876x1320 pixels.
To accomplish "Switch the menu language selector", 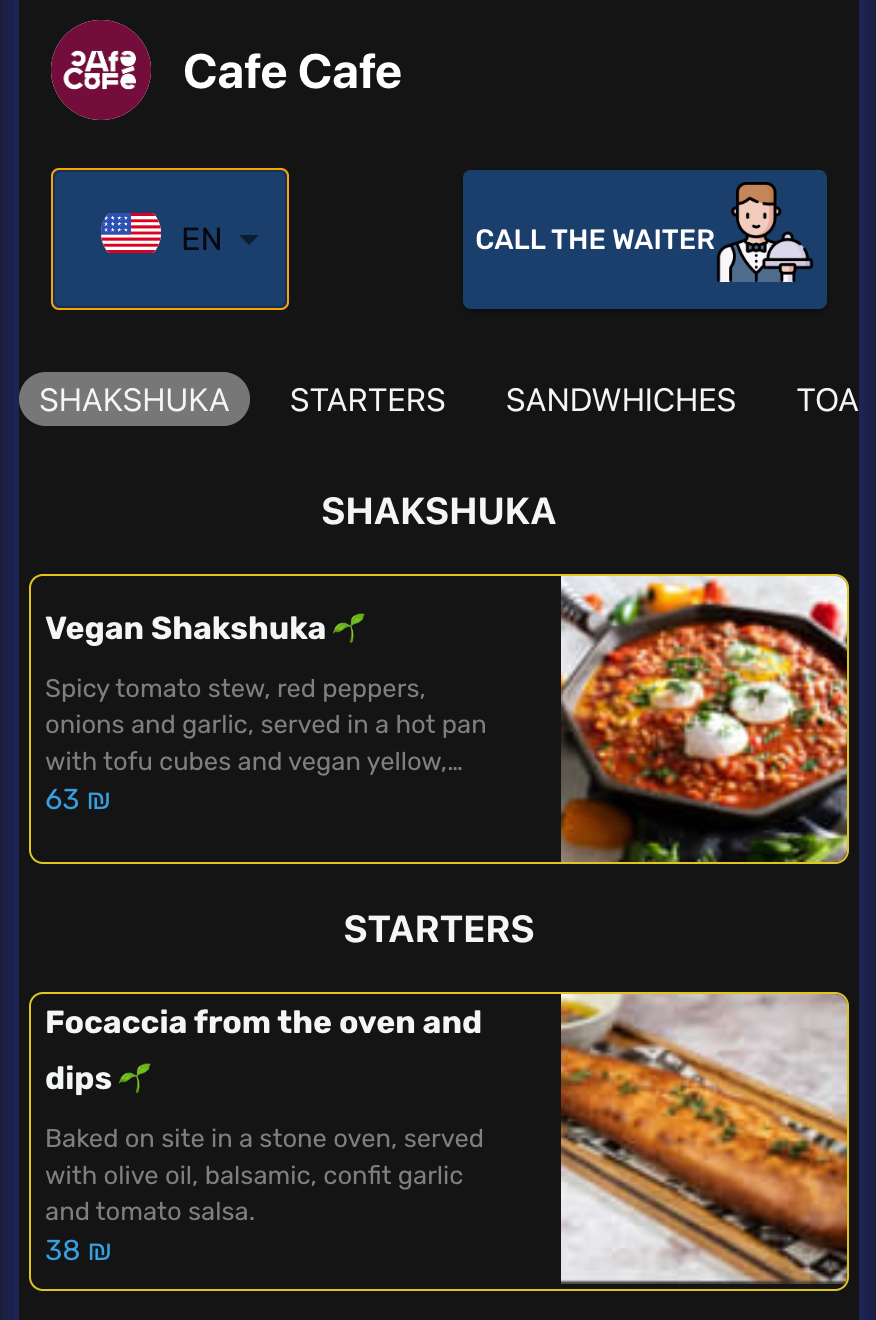I will 169,238.
